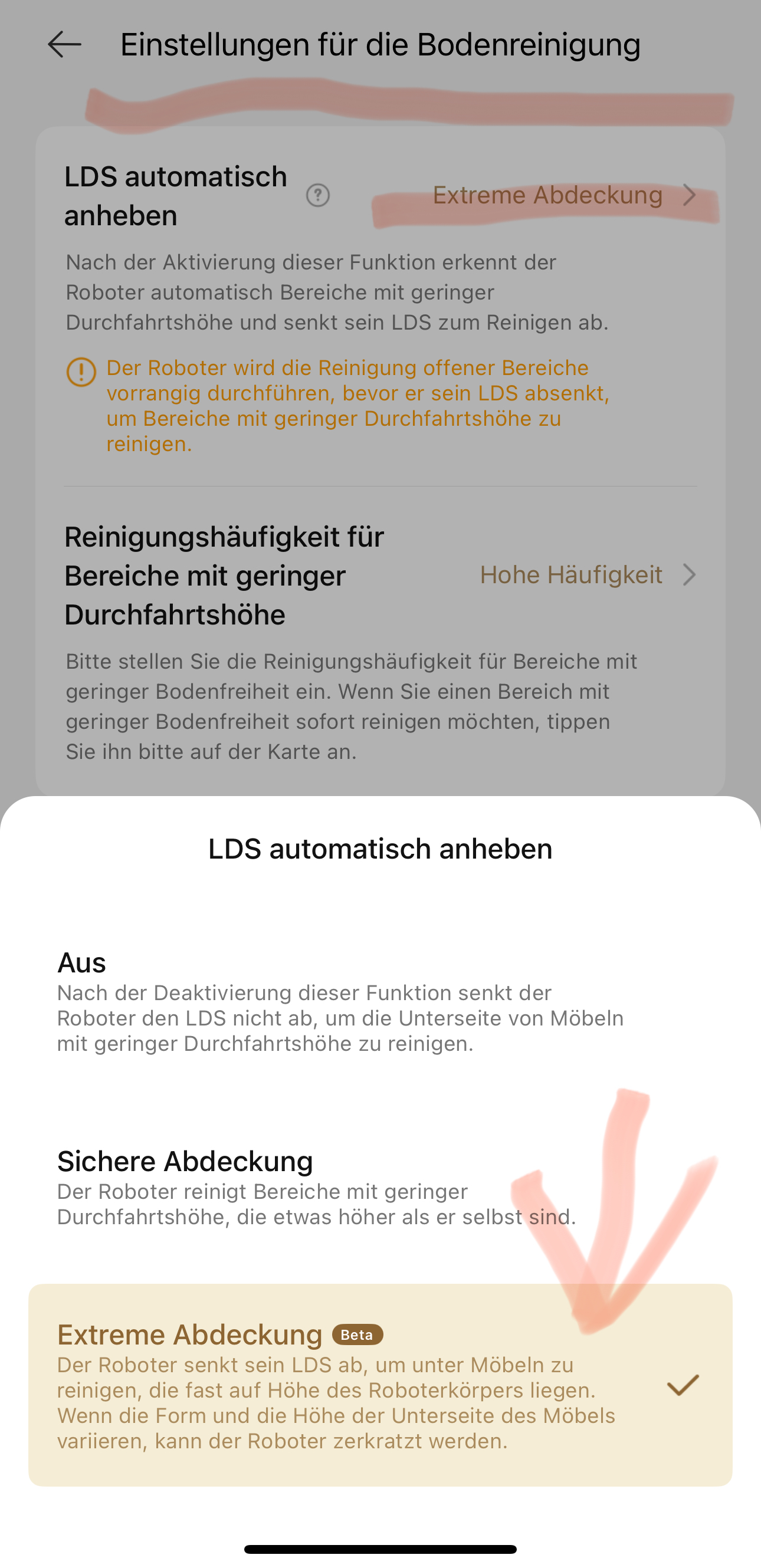Screen dimensions: 761x1568
Task: Open help icon next to LDS automatisch anheben
Action: click(318, 195)
